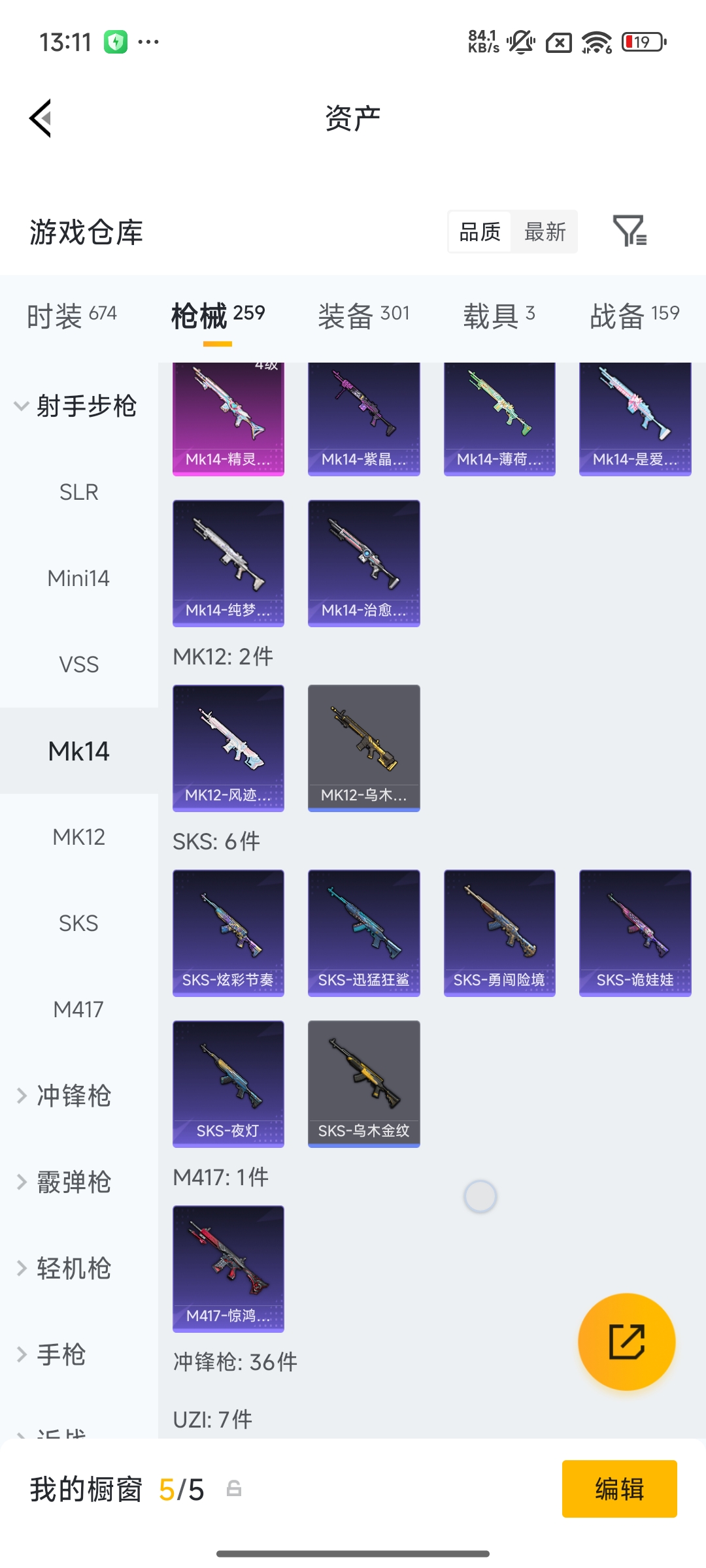Select the 品质 sorting option
706x1568 pixels.
[480, 232]
